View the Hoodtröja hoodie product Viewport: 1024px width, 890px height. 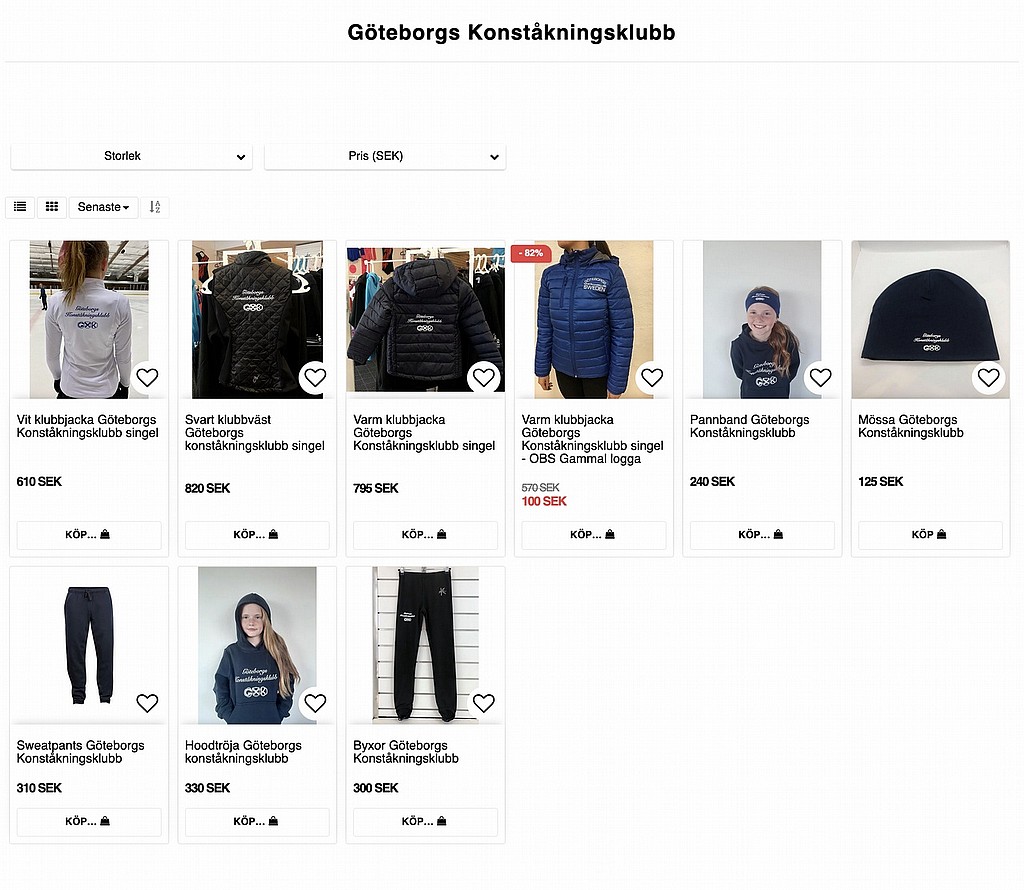[257, 645]
